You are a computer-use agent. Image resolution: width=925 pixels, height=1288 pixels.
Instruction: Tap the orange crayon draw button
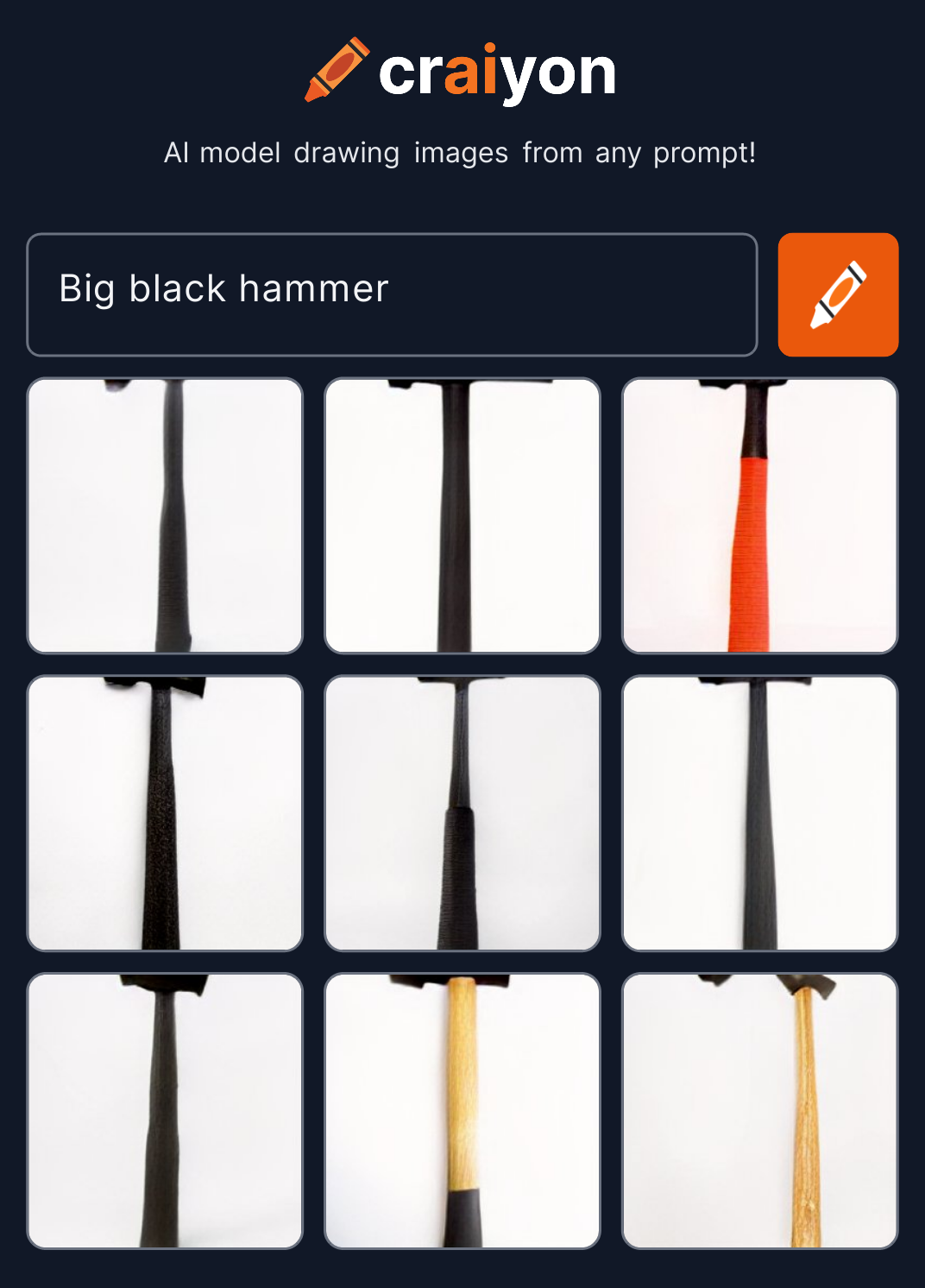(838, 294)
